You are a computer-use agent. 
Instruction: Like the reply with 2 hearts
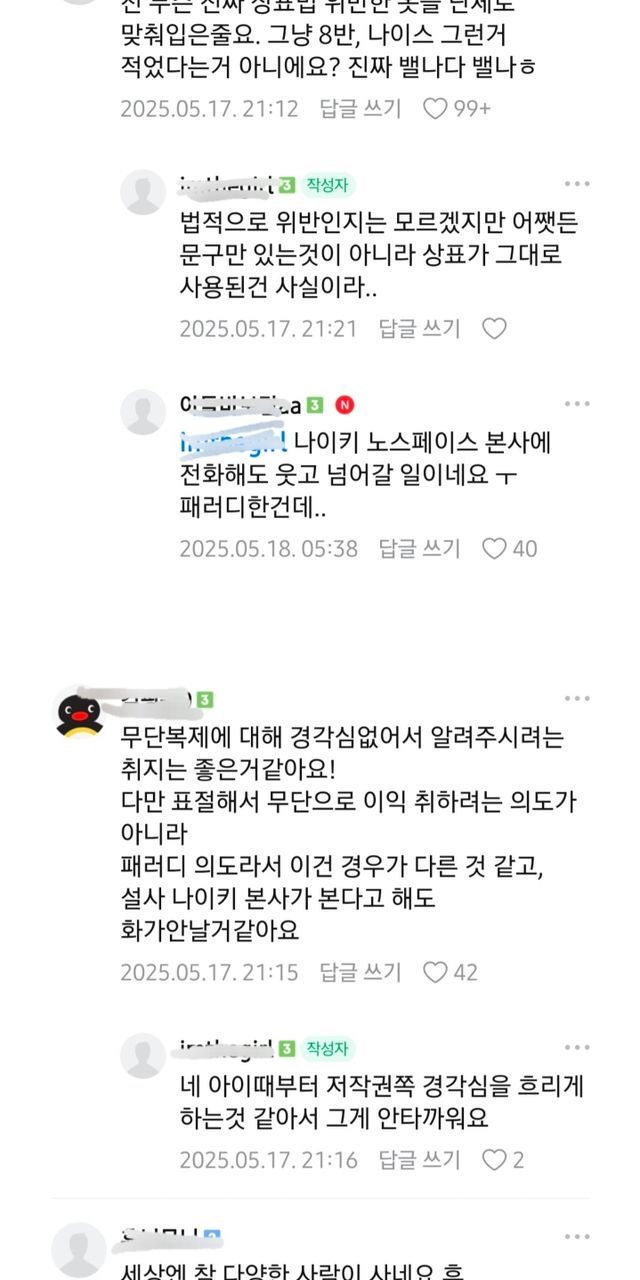494,1160
